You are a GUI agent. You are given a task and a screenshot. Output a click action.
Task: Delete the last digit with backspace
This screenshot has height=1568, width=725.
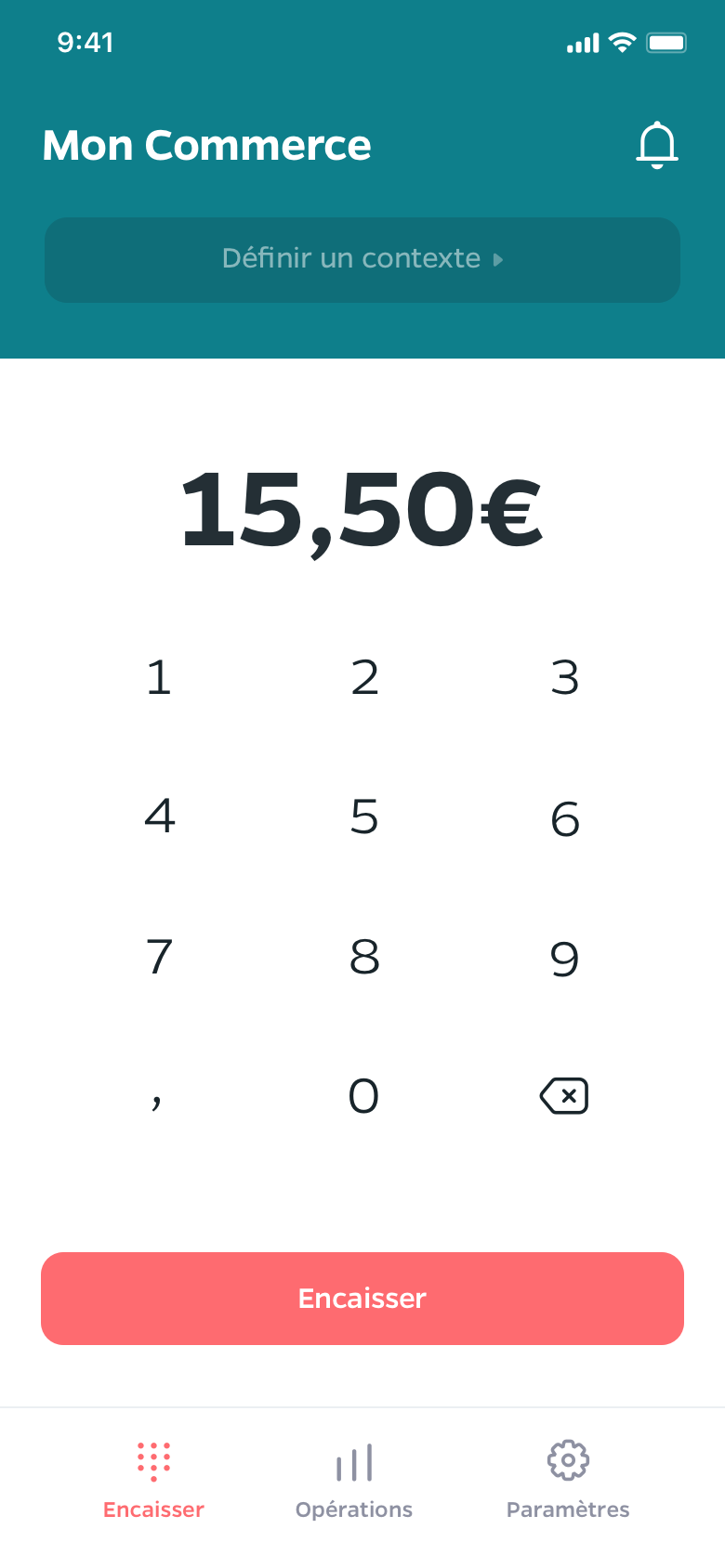tap(564, 1096)
